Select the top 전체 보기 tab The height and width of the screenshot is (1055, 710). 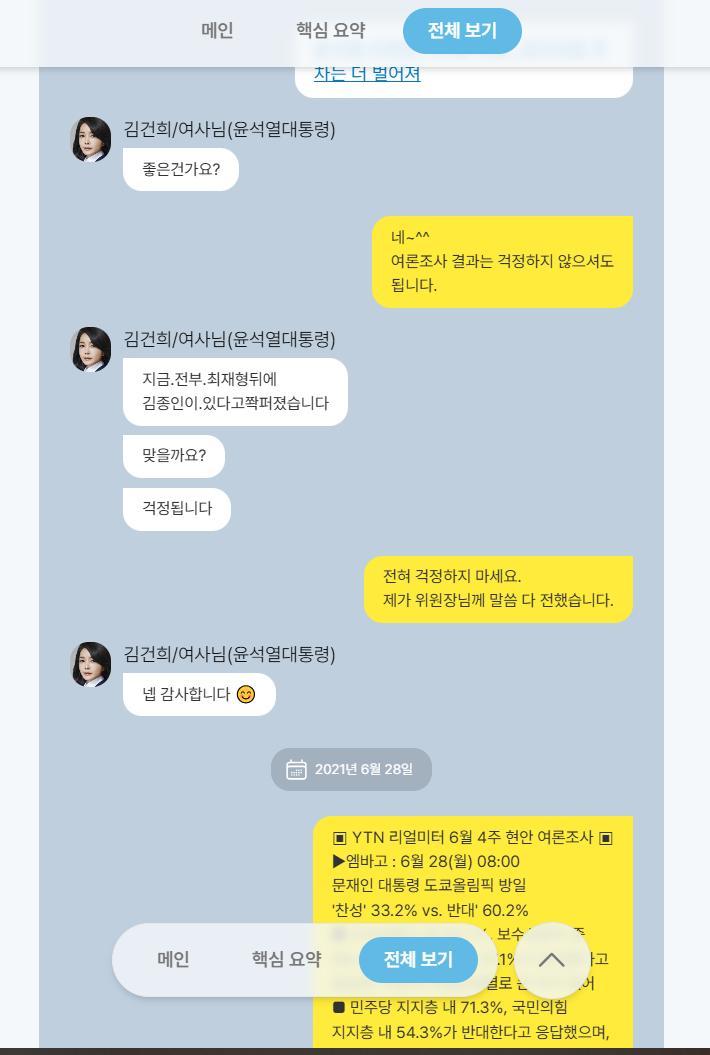[462, 31]
